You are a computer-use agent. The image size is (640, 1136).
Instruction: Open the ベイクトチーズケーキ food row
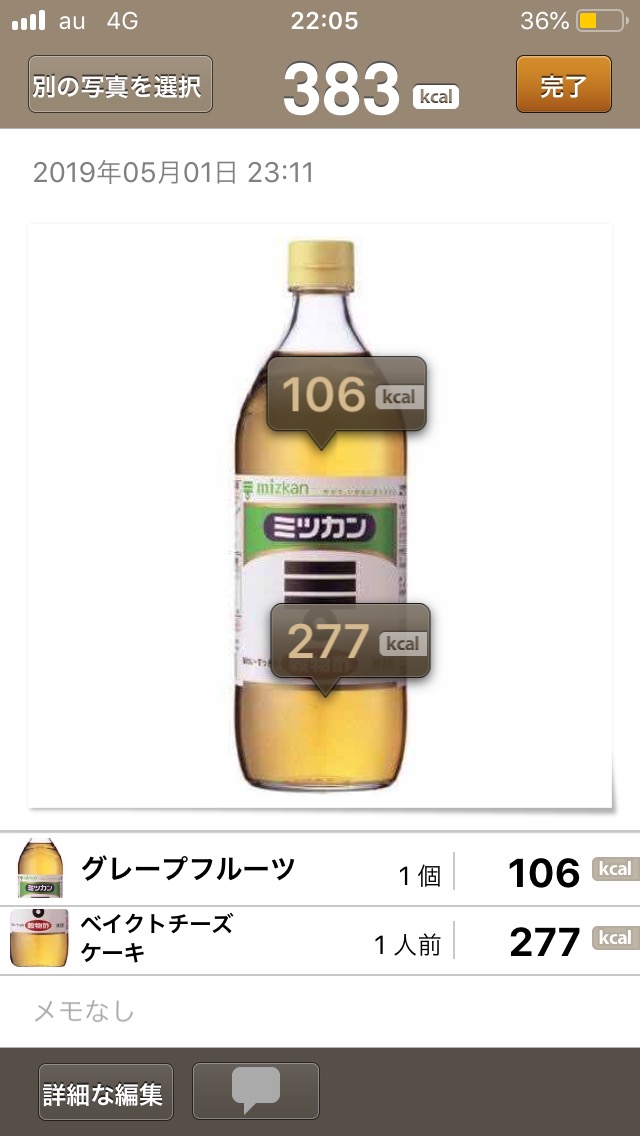point(320,940)
